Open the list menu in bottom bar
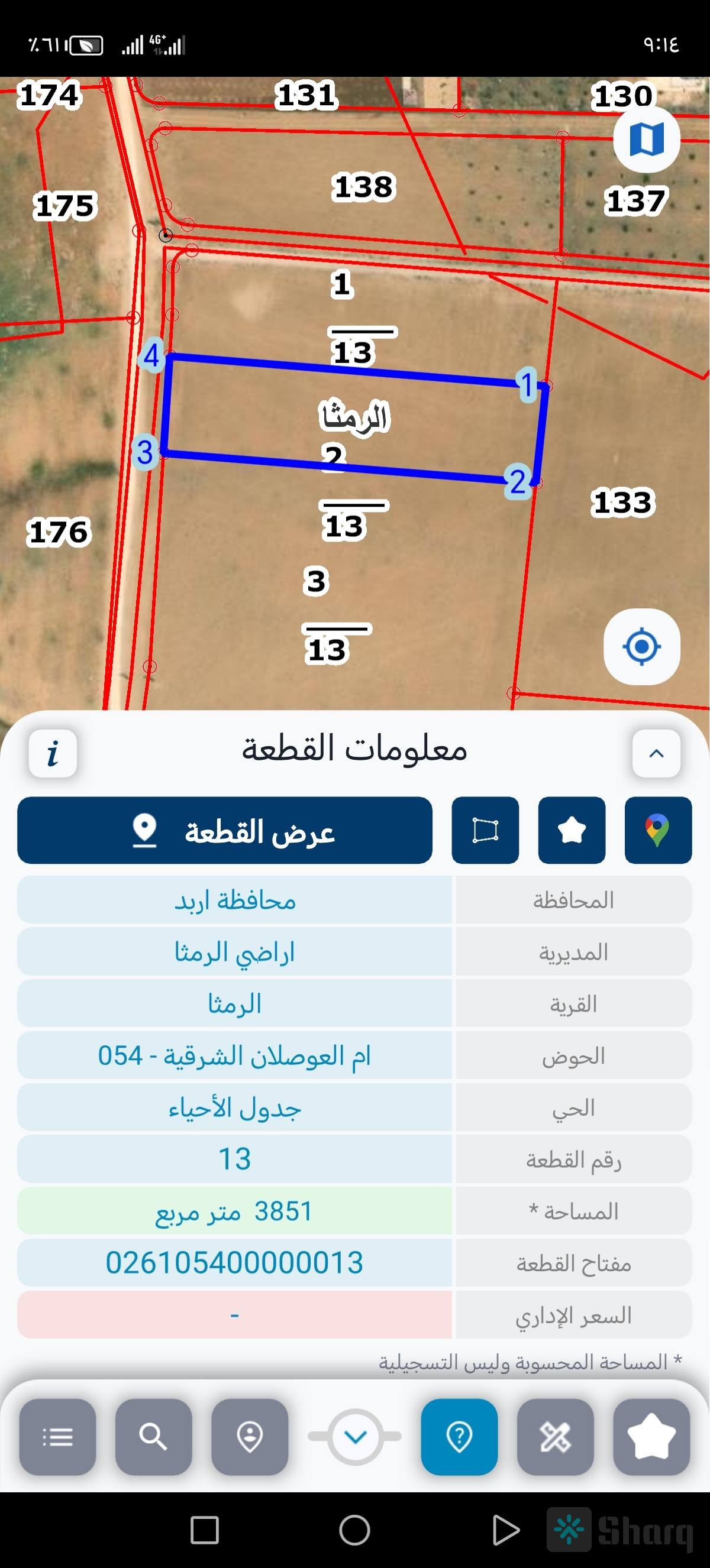The image size is (710, 1568). click(57, 1437)
